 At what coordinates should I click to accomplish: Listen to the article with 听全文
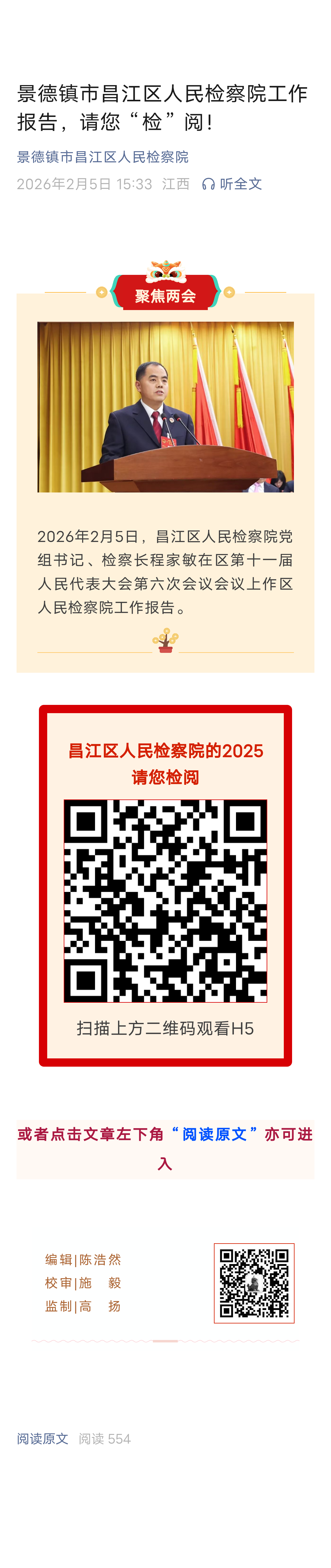point(232,184)
